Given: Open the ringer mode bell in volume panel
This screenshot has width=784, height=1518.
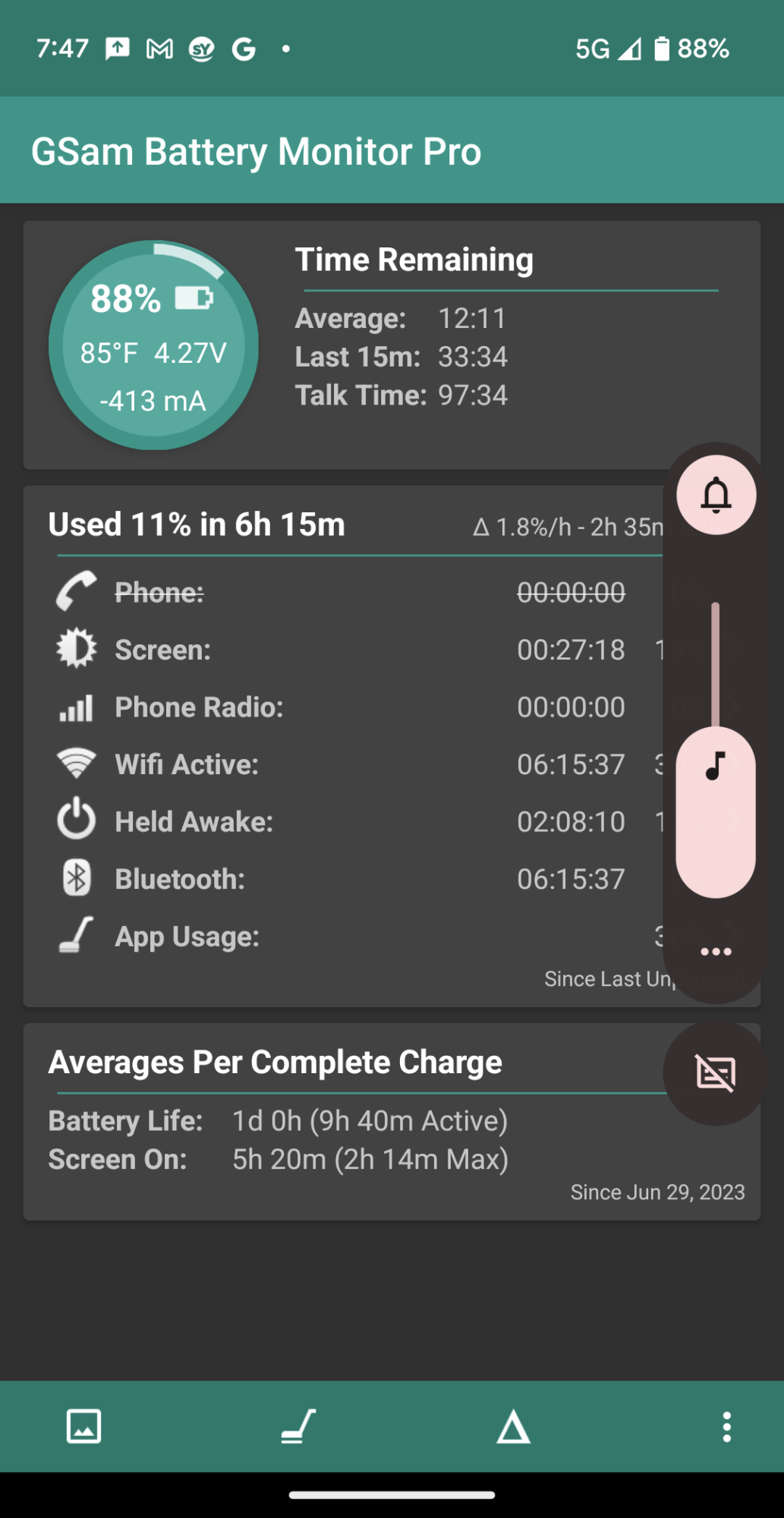Looking at the screenshot, I should click(716, 496).
